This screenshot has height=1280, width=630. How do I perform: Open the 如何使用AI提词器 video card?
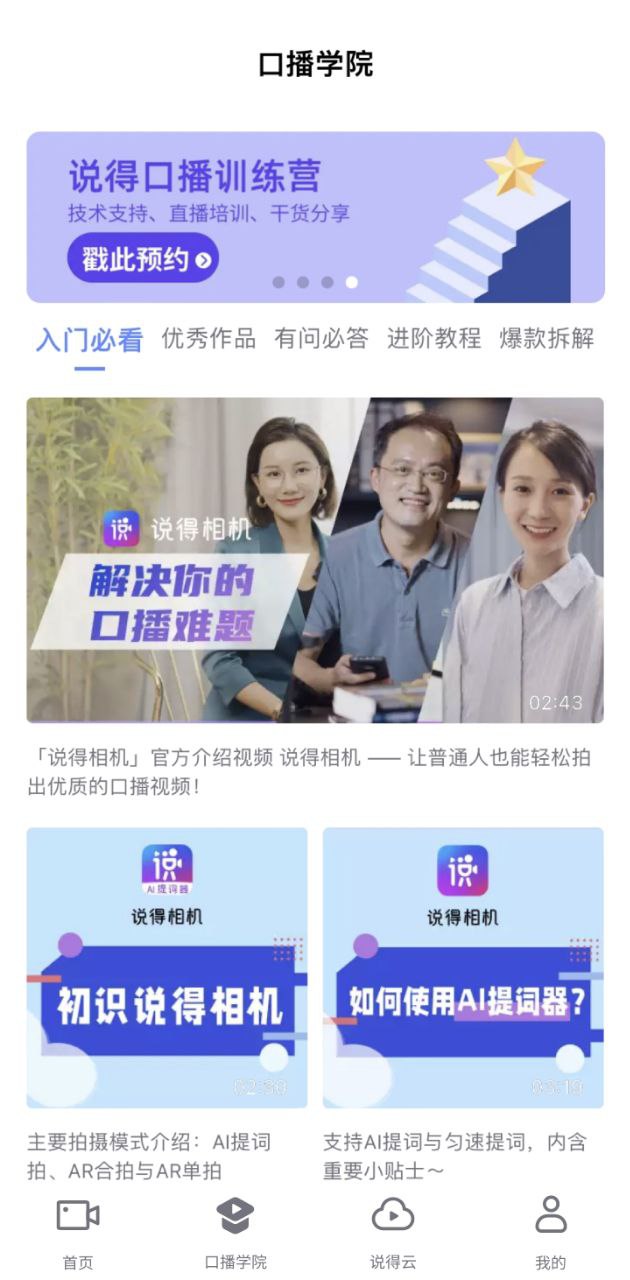pos(463,967)
